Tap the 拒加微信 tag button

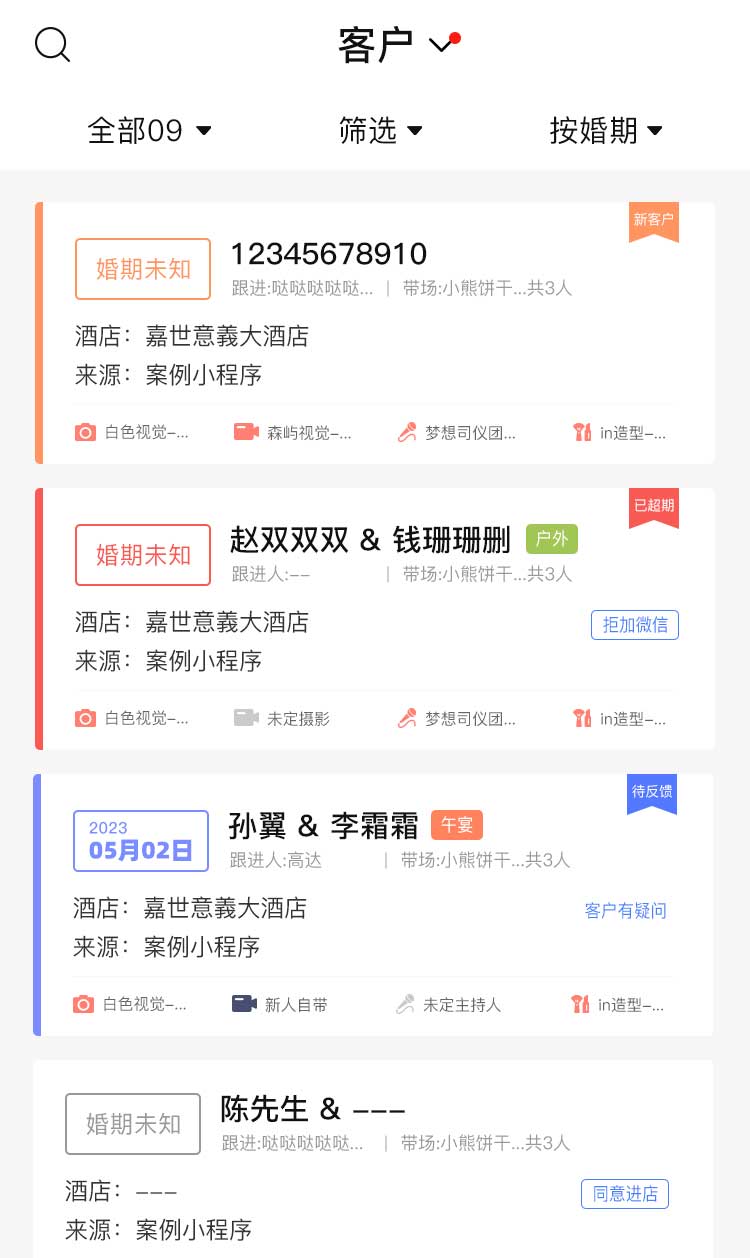click(635, 625)
